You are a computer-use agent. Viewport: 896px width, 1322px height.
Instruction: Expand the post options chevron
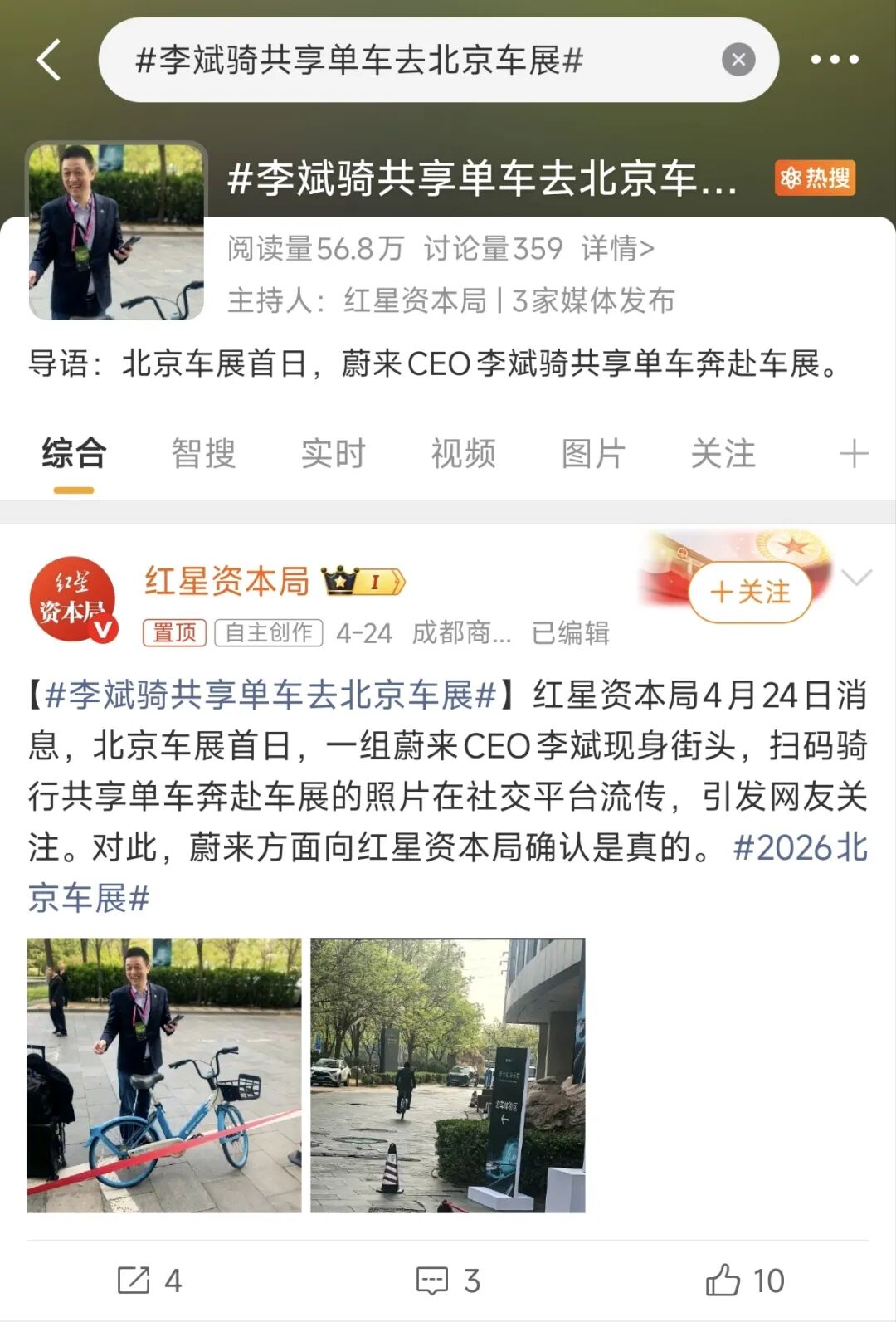[856, 577]
